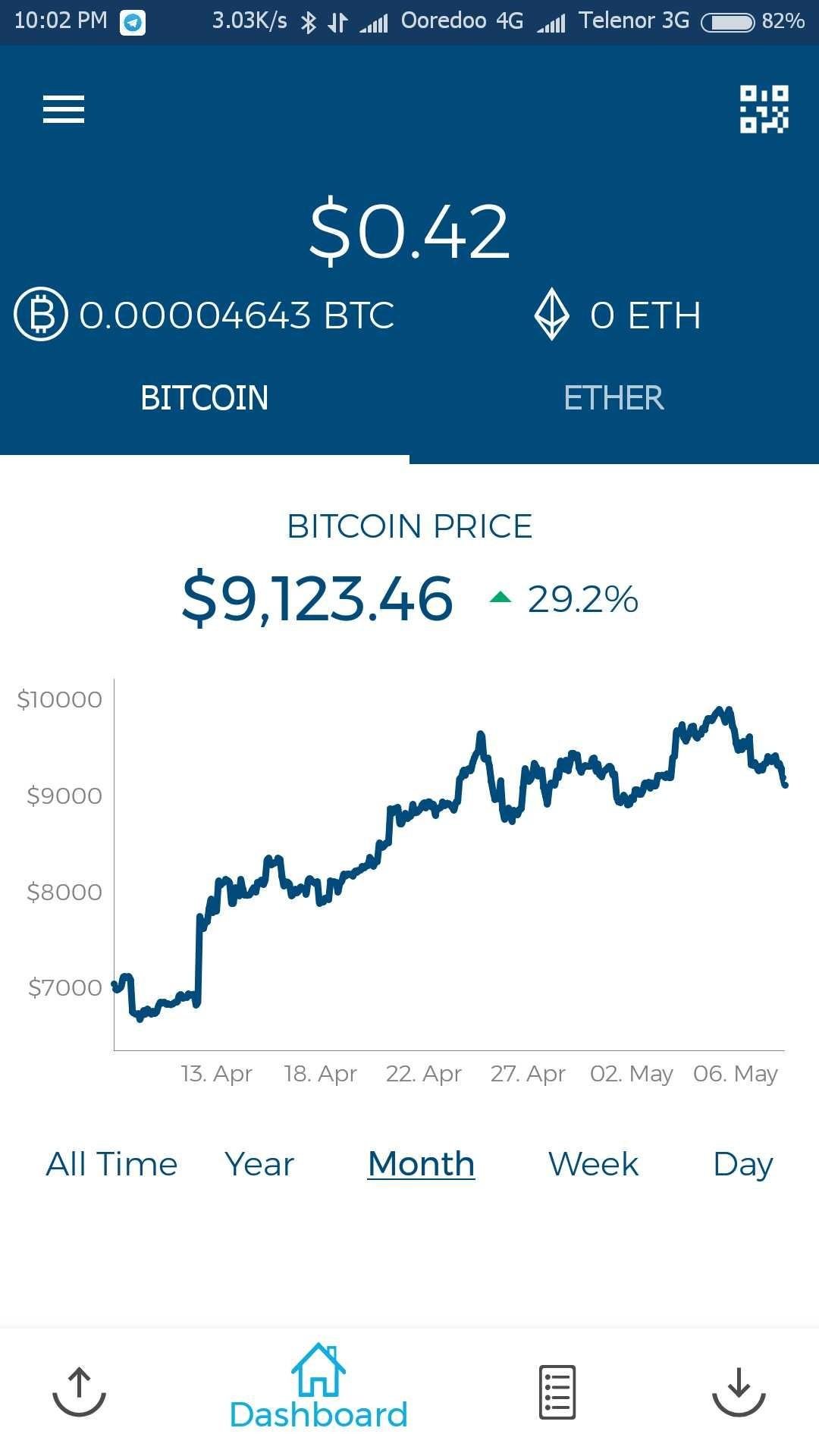Open the hamburger drawer menu
The image size is (819, 1456).
point(64,109)
